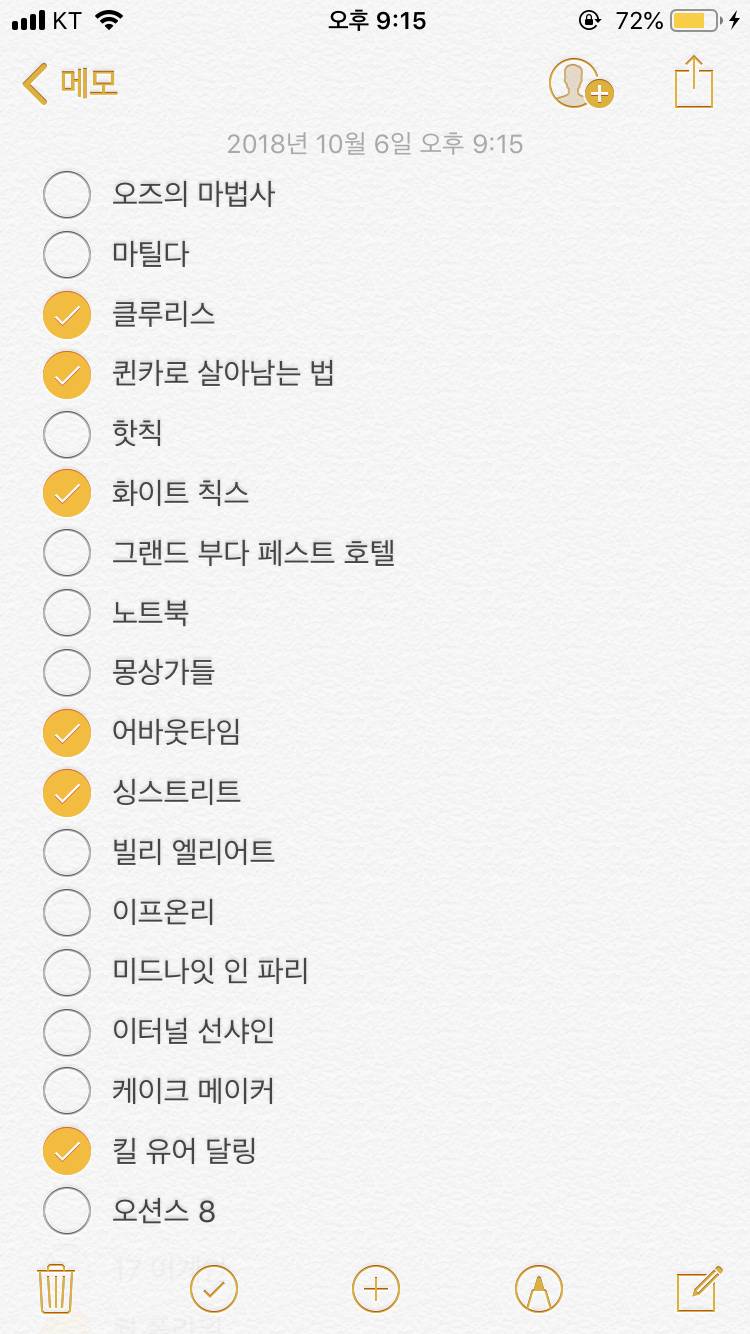This screenshot has height=1334, width=750.
Task: Select the markup pen icon
Action: [x=537, y=1289]
